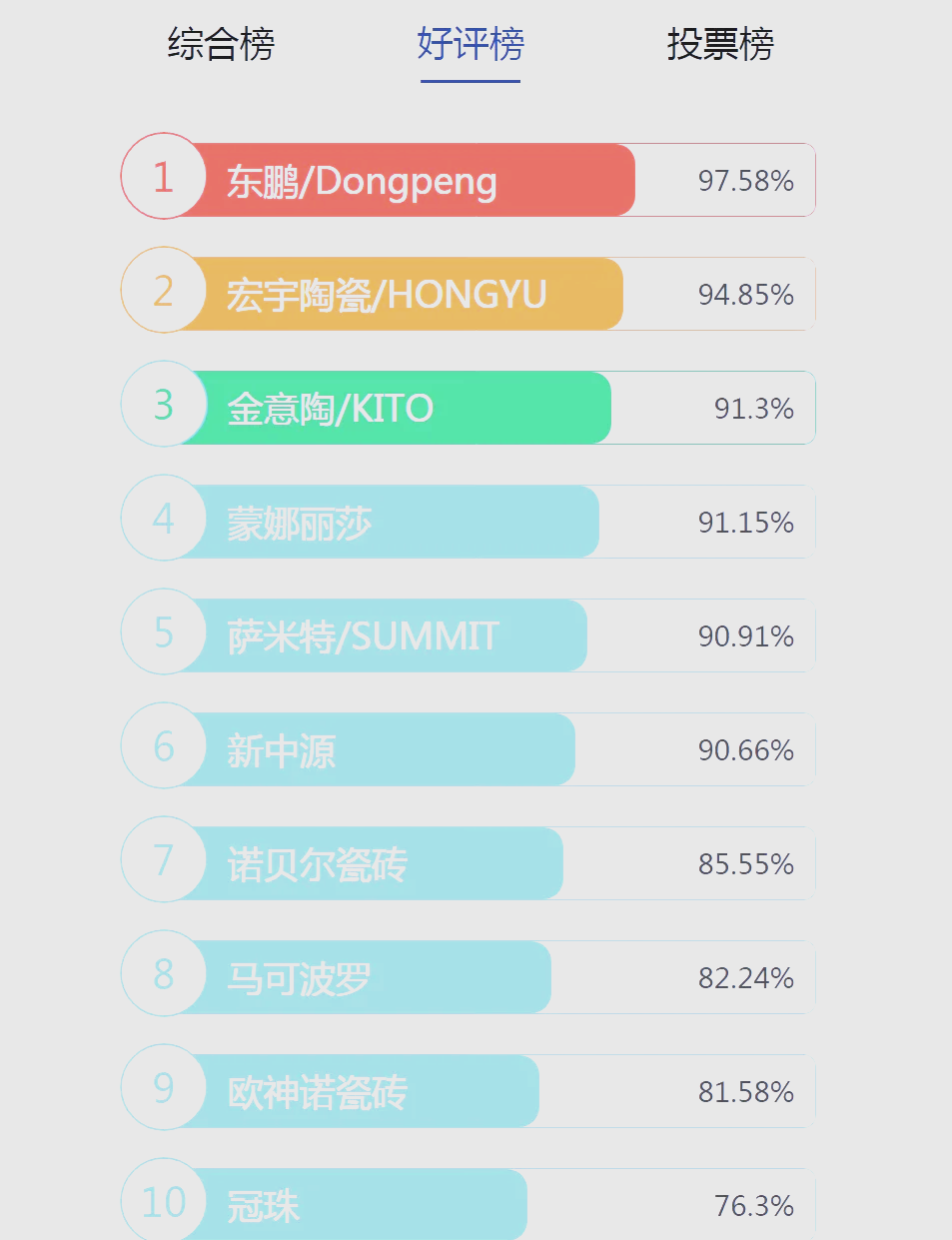Open the 马可波罗 ranking row
This screenshot has height=1240, width=952.
pyautogui.click(x=300, y=978)
